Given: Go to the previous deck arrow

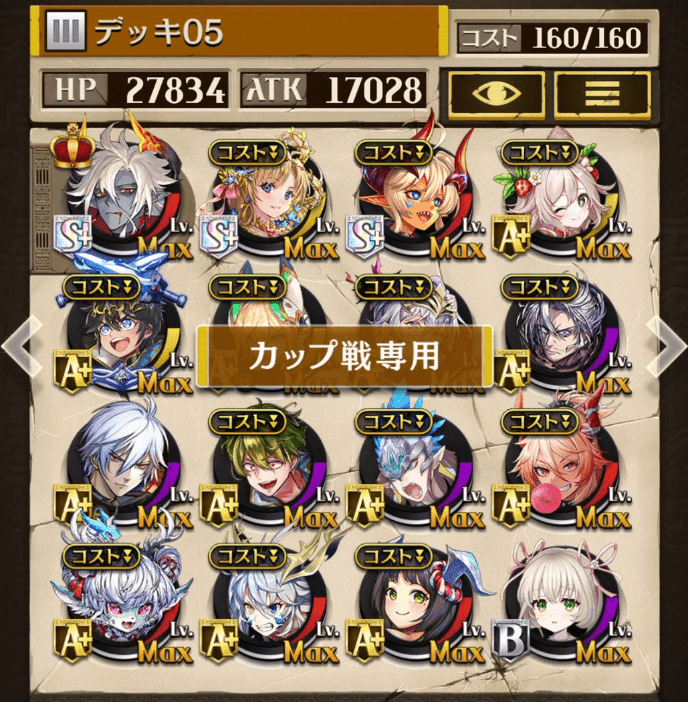Looking at the screenshot, I should 20,344.
